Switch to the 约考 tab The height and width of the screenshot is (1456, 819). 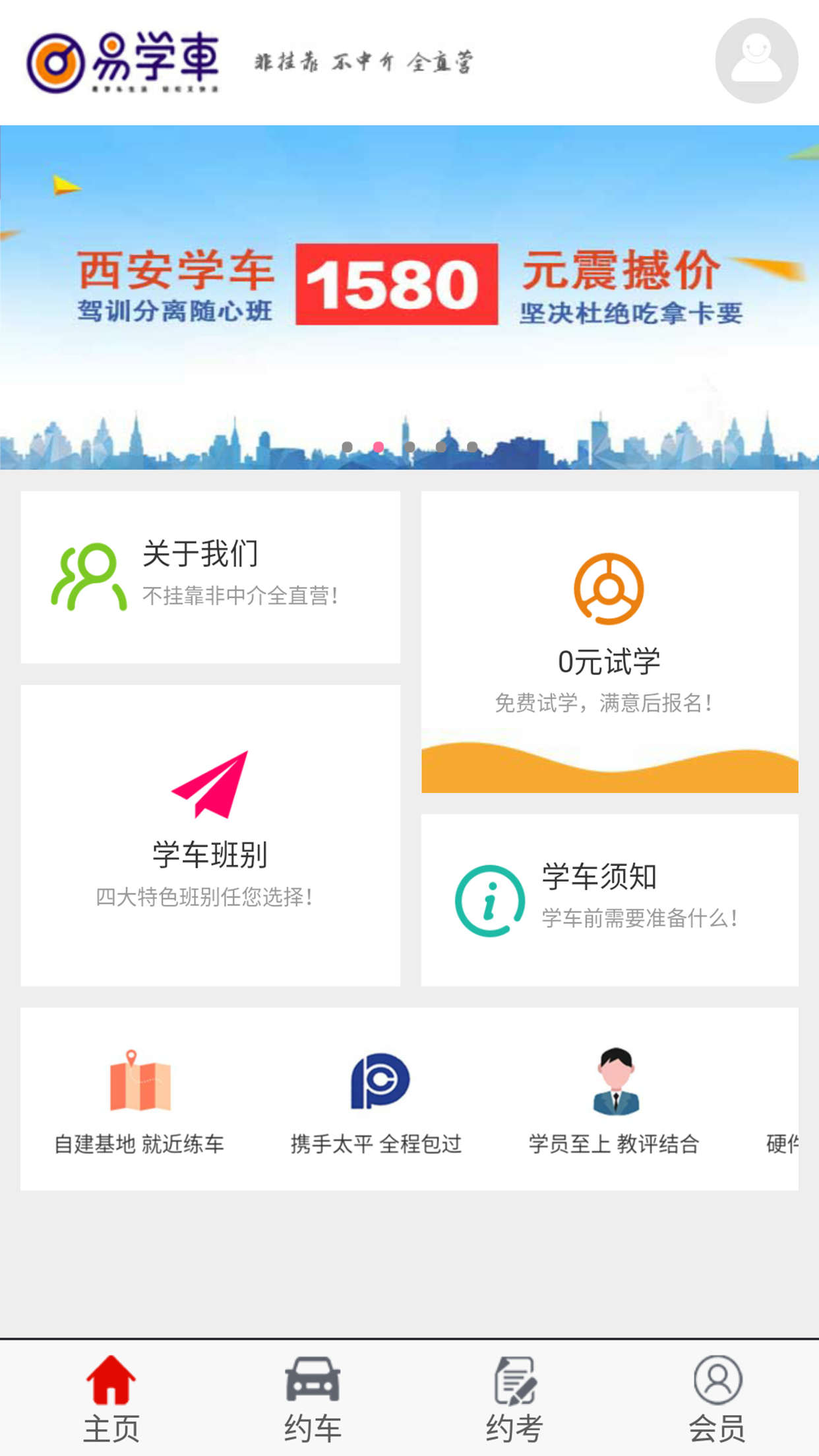pos(514,1398)
